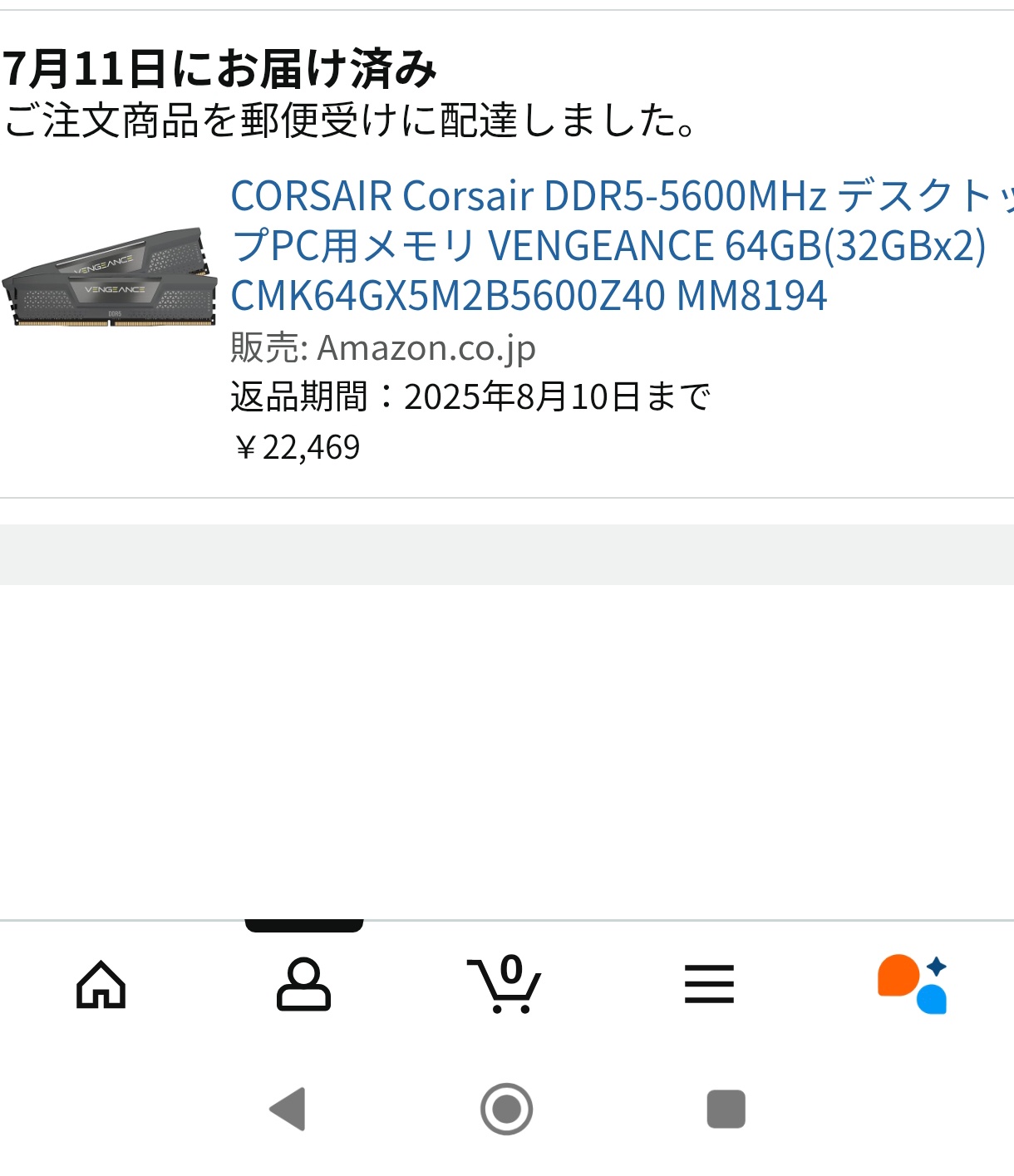Tap the system back button
Screen dimensions: 1014x1176
click(288, 1109)
